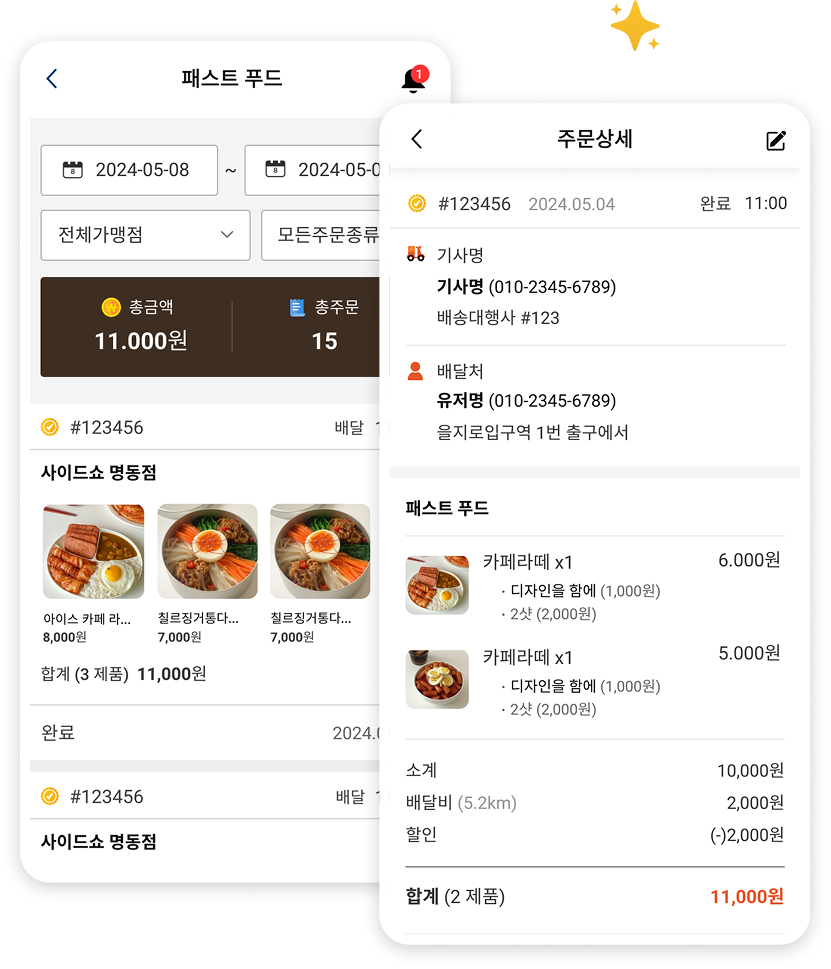
Task: Tap the notification badge showing 1
Action: pos(420,72)
